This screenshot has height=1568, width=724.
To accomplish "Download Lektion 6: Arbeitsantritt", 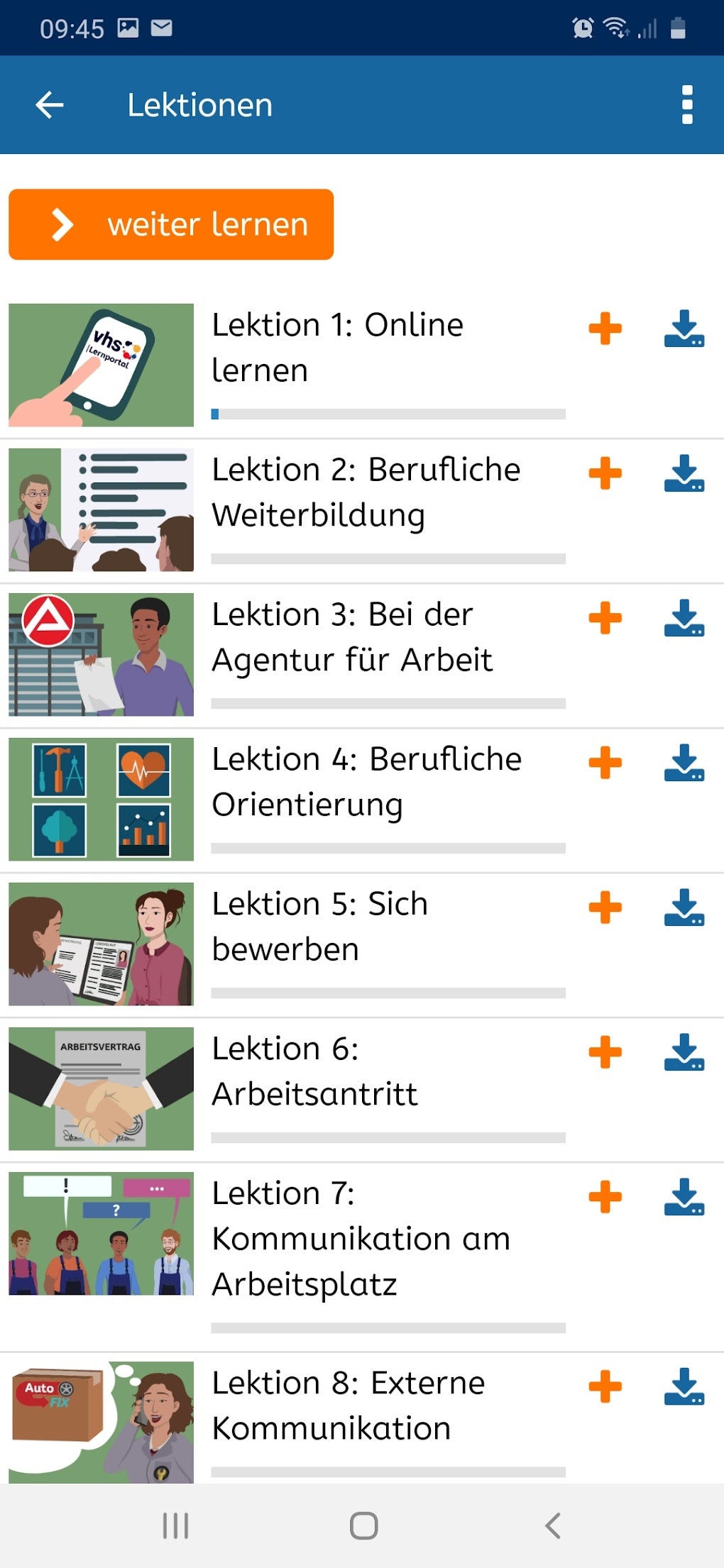I will click(x=684, y=1052).
